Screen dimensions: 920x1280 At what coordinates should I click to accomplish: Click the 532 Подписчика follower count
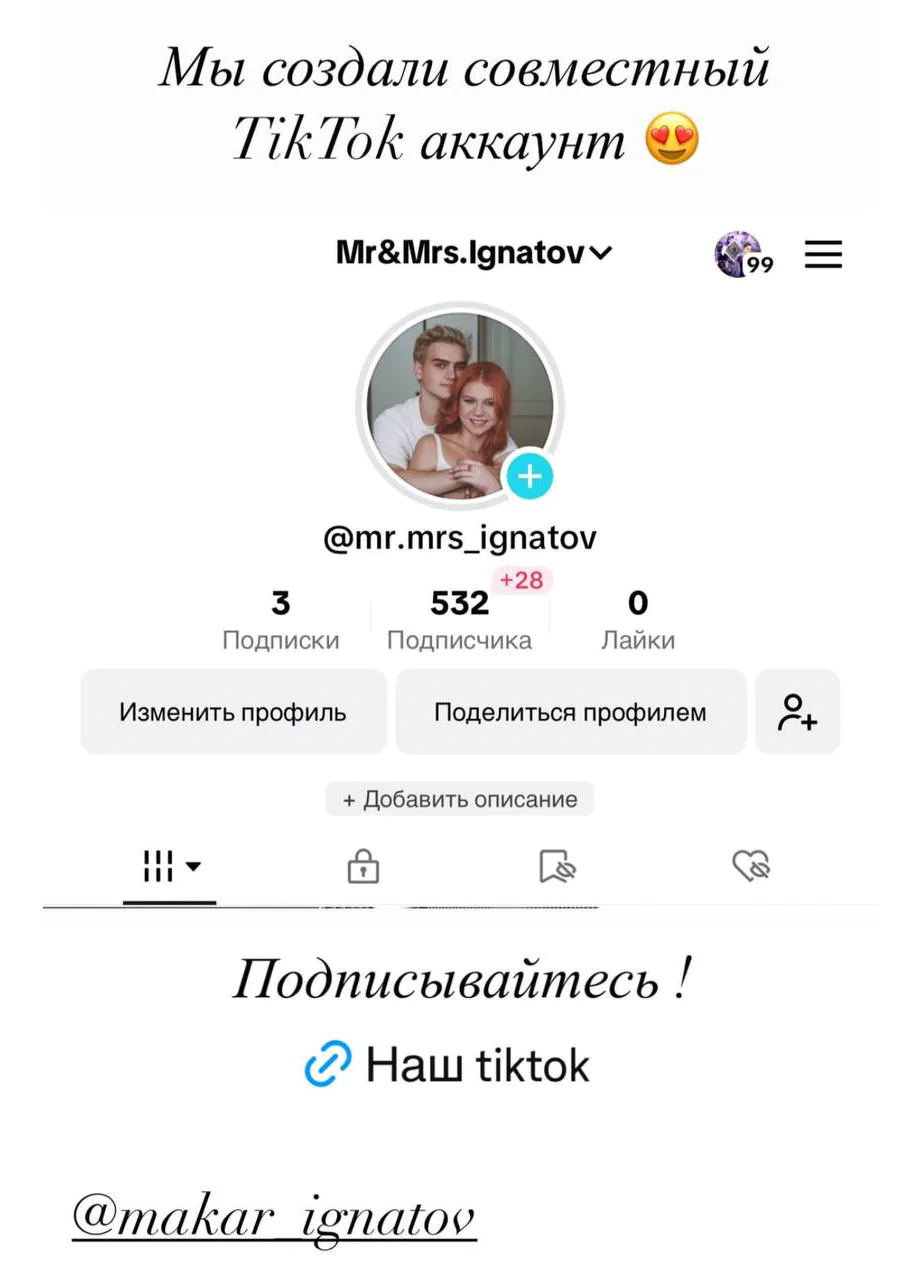click(x=460, y=615)
